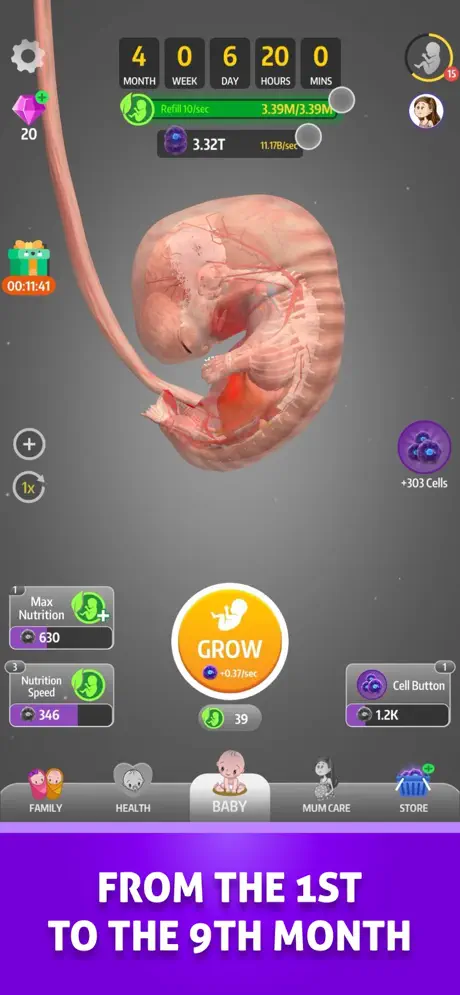Open the Store tab

(x=414, y=789)
